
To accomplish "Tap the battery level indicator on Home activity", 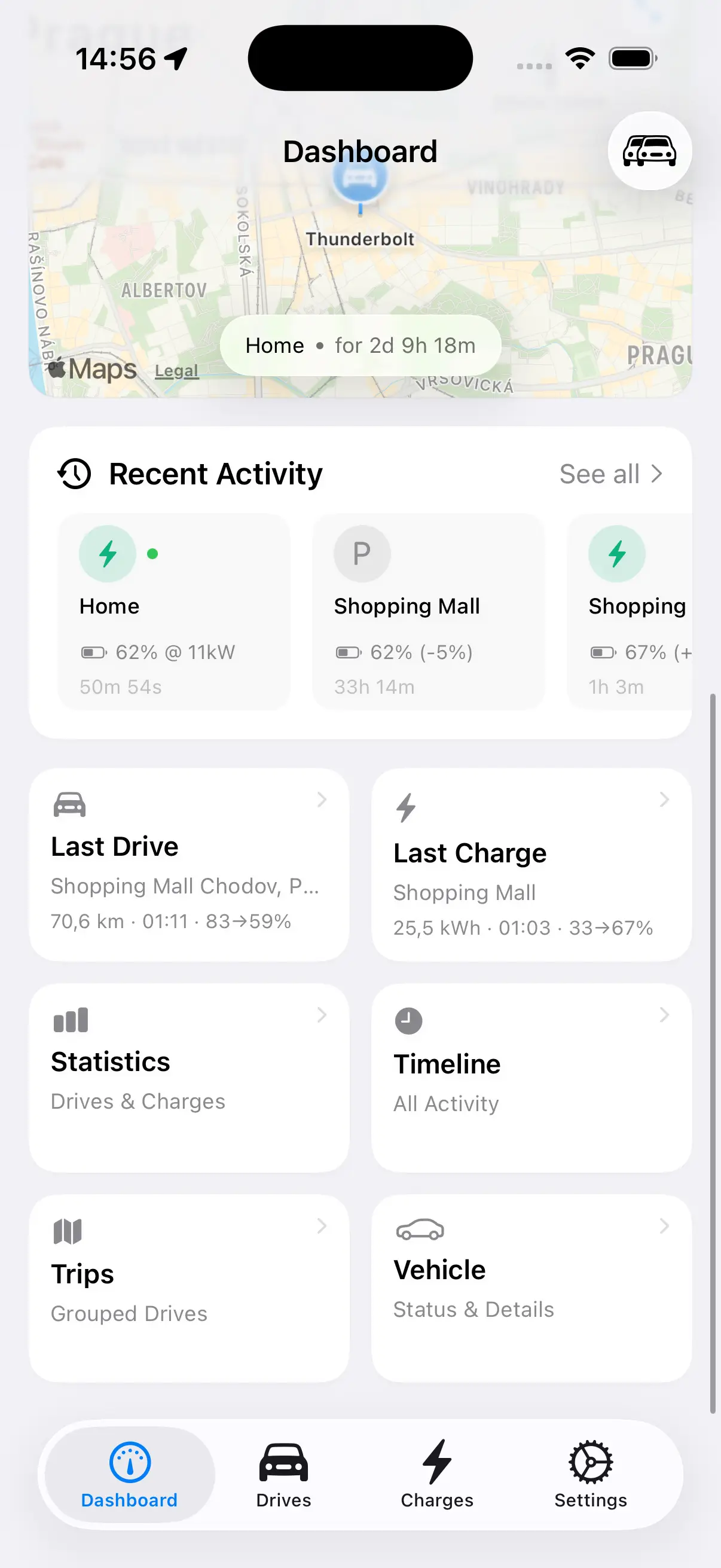I will (x=93, y=652).
